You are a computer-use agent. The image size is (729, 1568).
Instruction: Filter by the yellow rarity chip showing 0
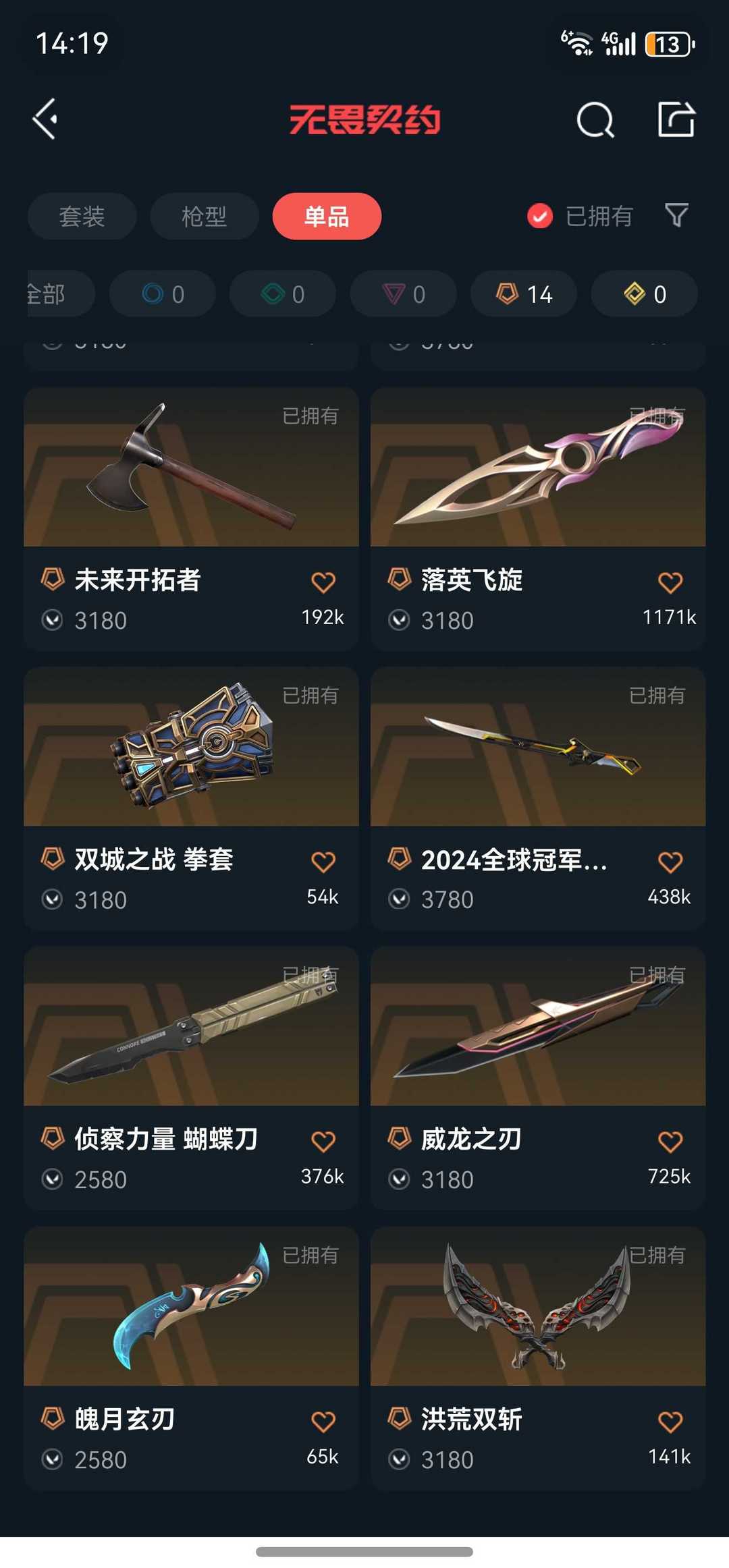[644, 294]
